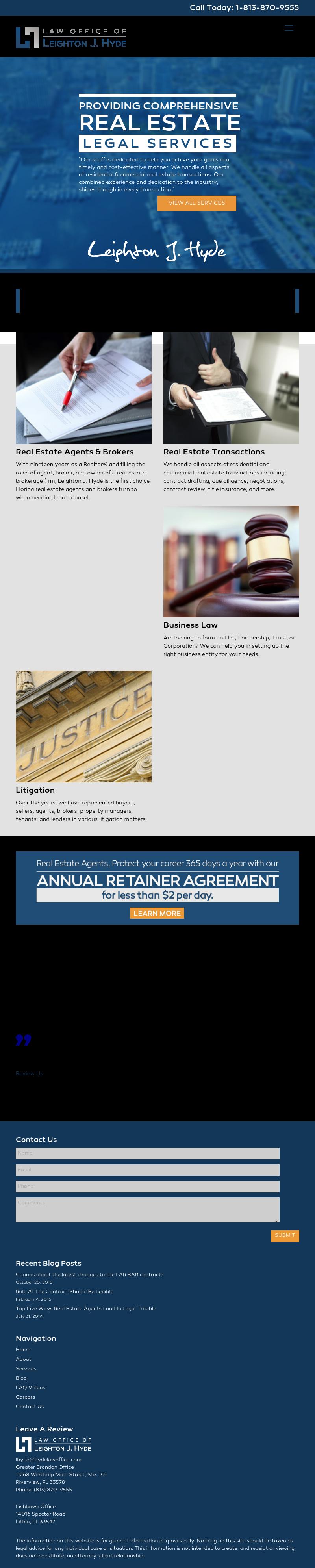This screenshot has height=1568, width=315.
Task: Open Real Estate Transactions card
Action: click(x=213, y=452)
